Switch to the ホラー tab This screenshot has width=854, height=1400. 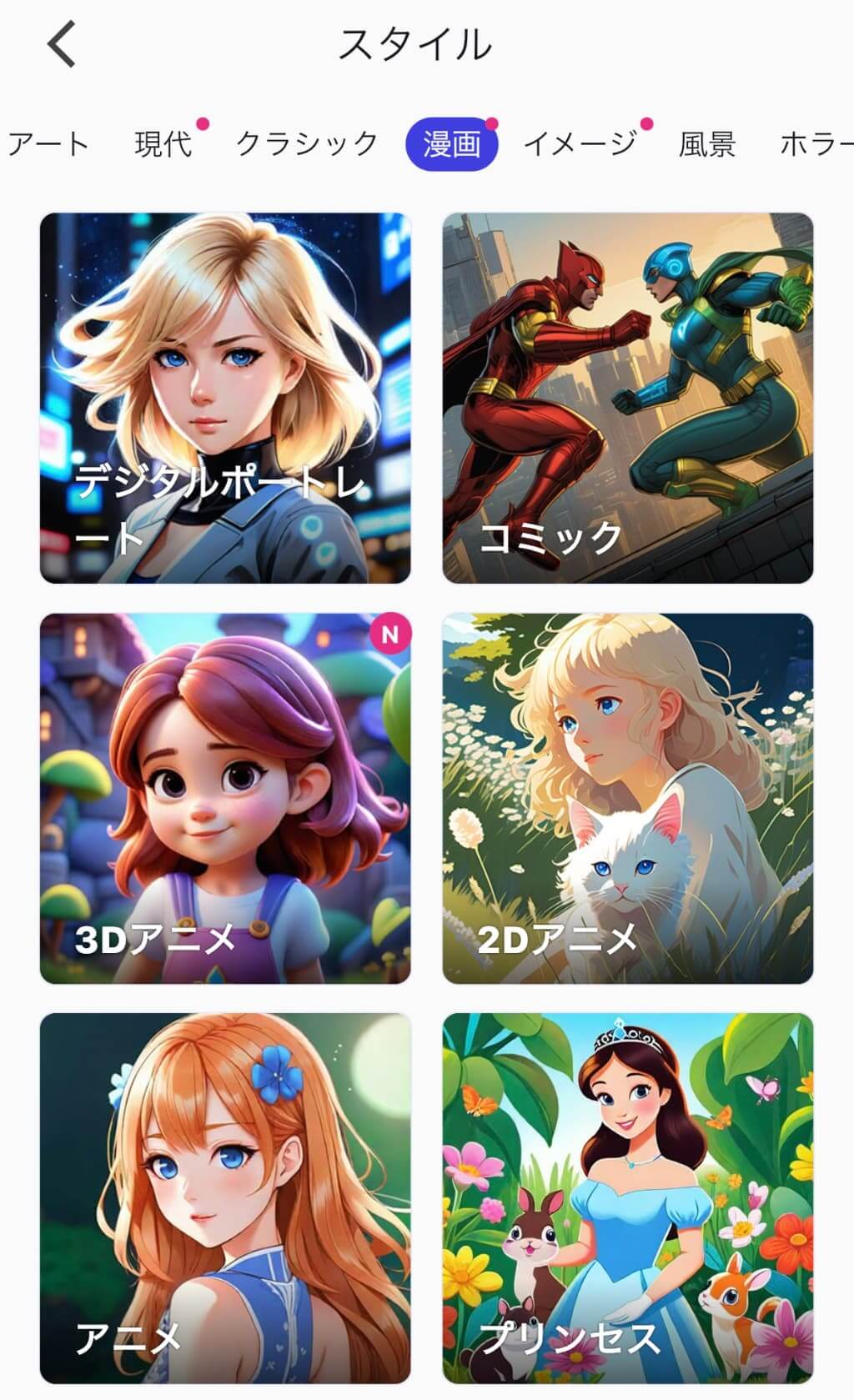[816, 144]
